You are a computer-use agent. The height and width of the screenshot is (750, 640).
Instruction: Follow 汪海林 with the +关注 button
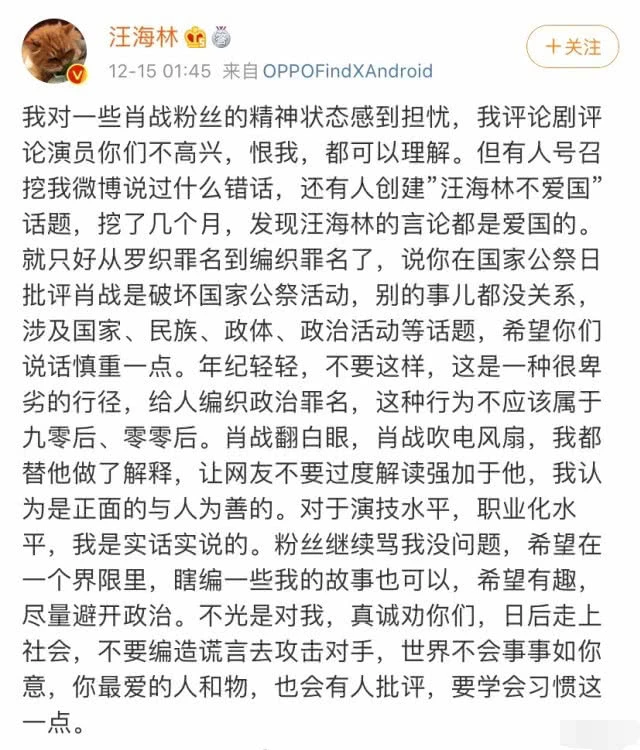[x=573, y=47]
